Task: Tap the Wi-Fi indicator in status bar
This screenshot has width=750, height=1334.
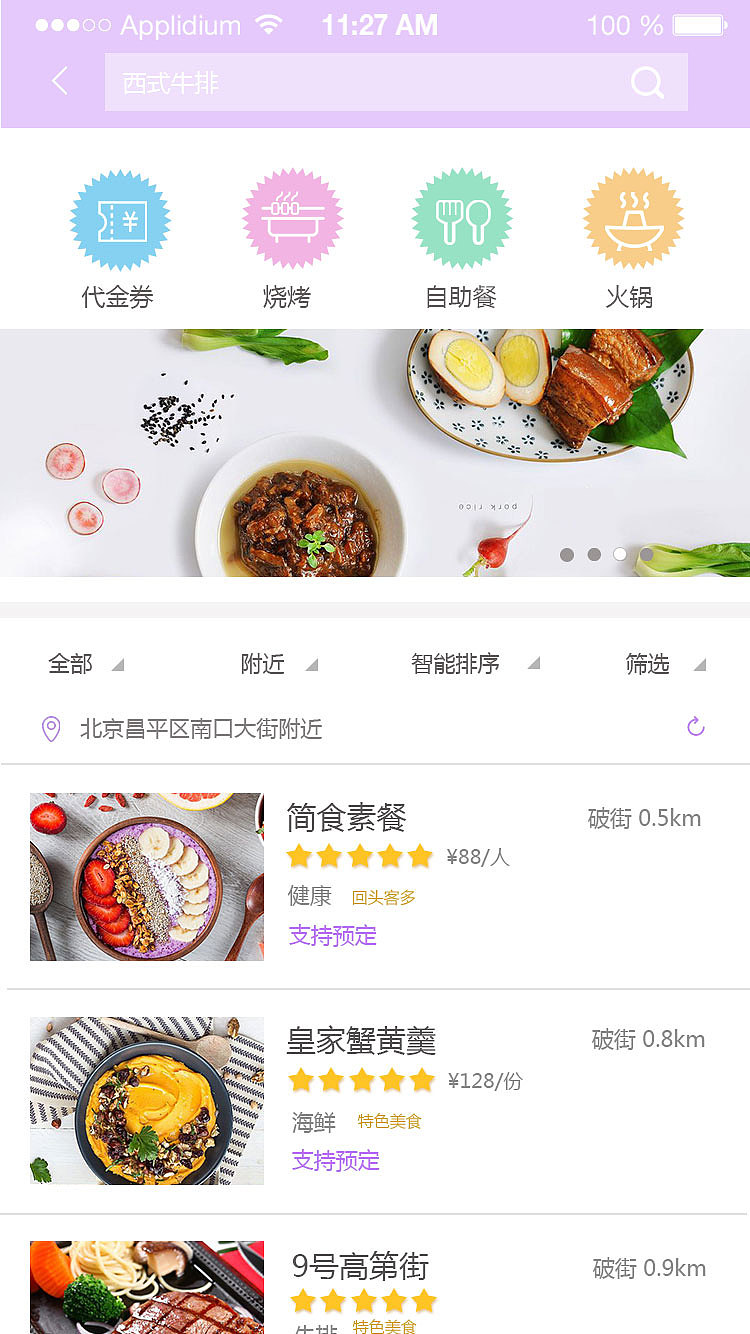Action: (270, 24)
